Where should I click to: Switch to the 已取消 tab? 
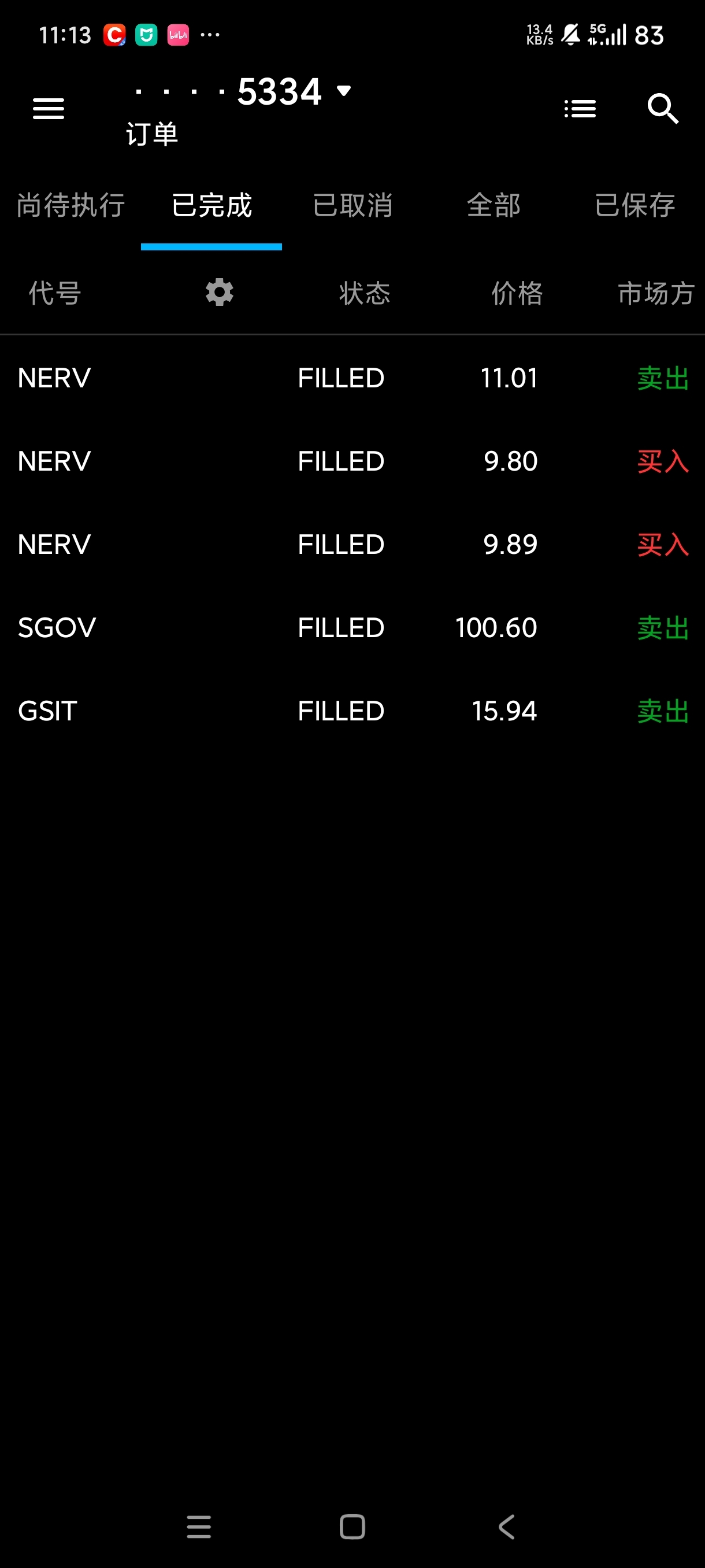click(353, 205)
